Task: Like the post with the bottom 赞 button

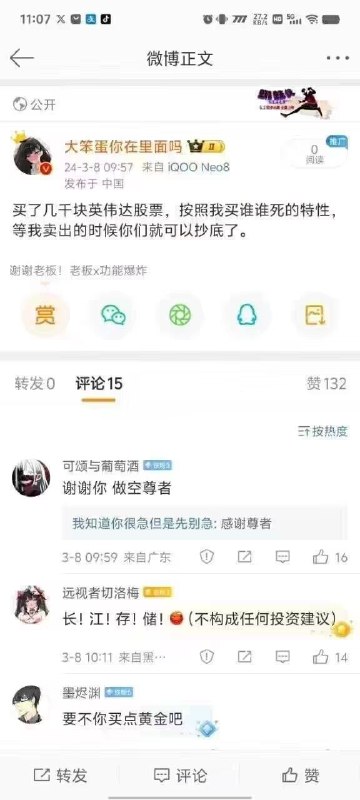Action: (x=301, y=776)
